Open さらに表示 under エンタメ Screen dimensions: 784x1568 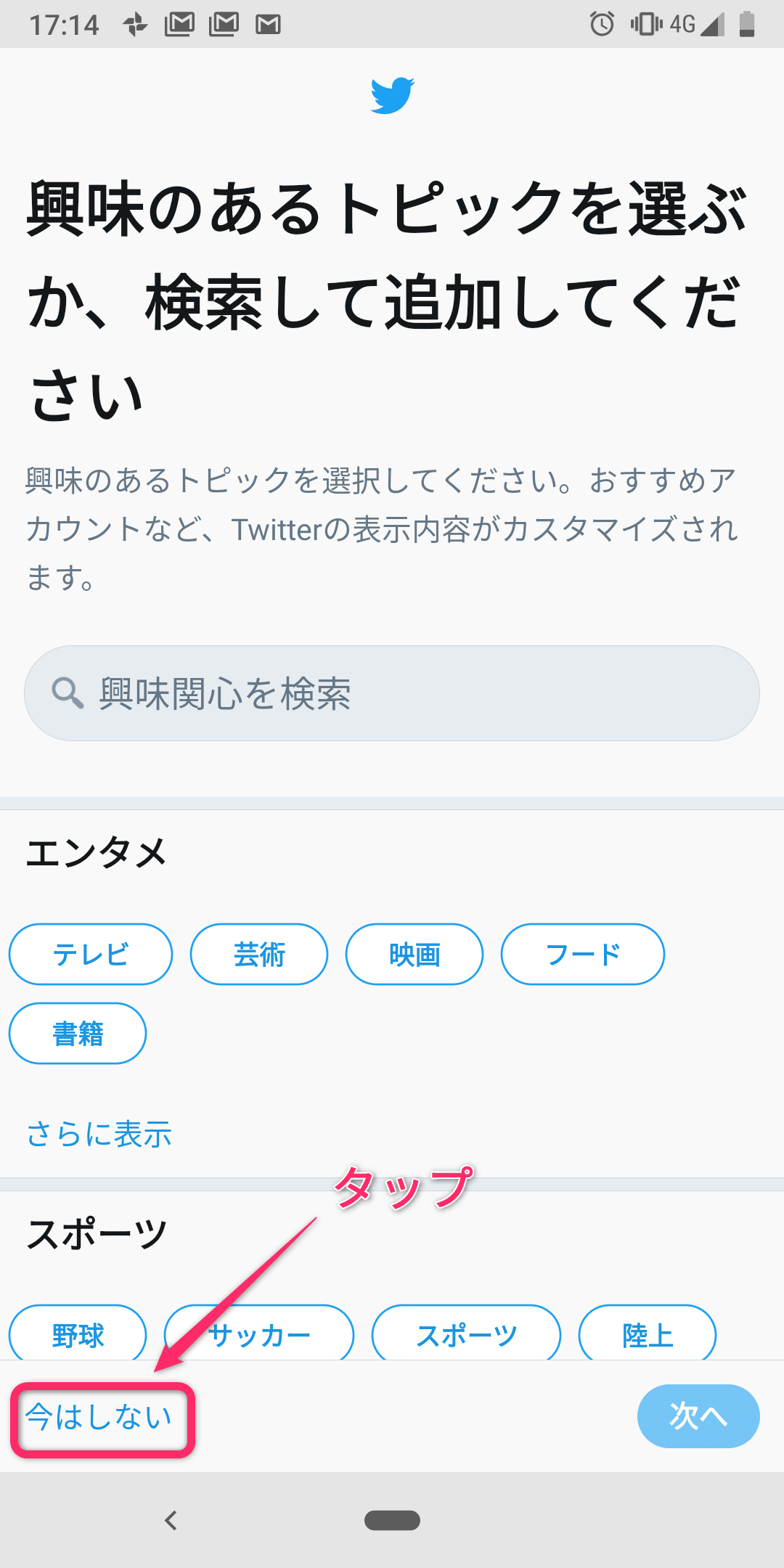(x=99, y=1134)
